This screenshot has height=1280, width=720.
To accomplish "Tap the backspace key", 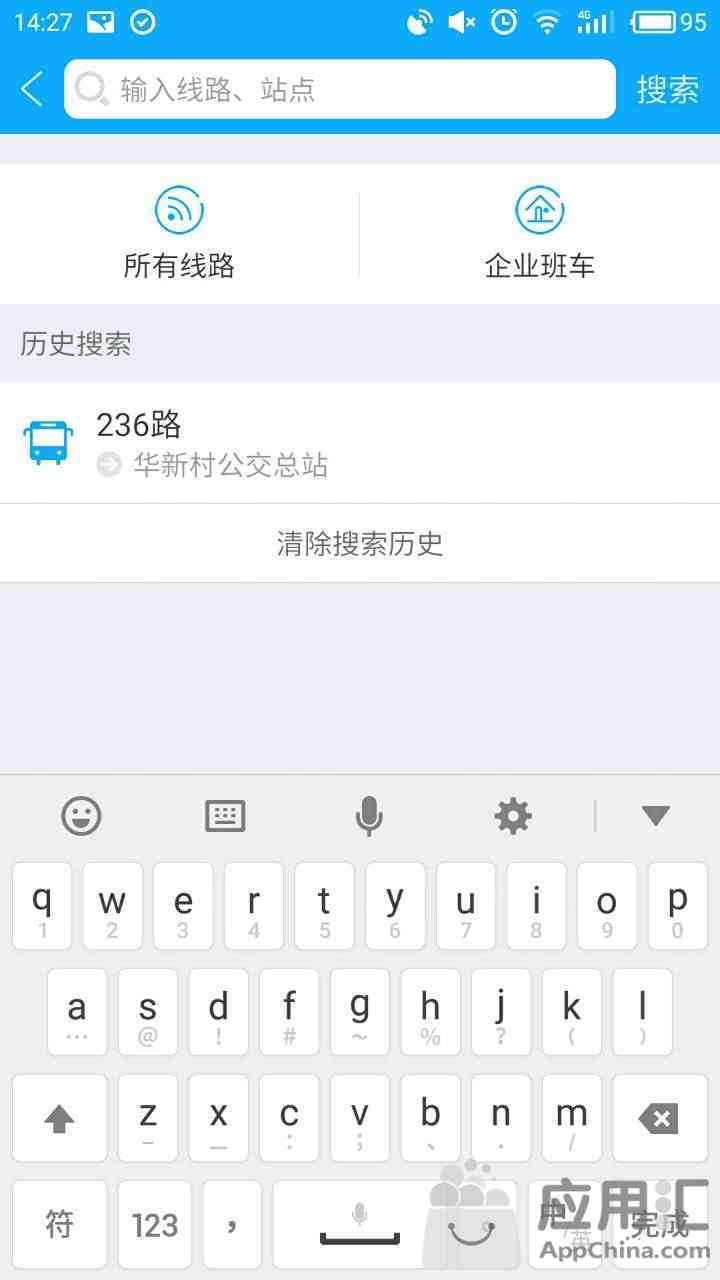I will tap(659, 1118).
